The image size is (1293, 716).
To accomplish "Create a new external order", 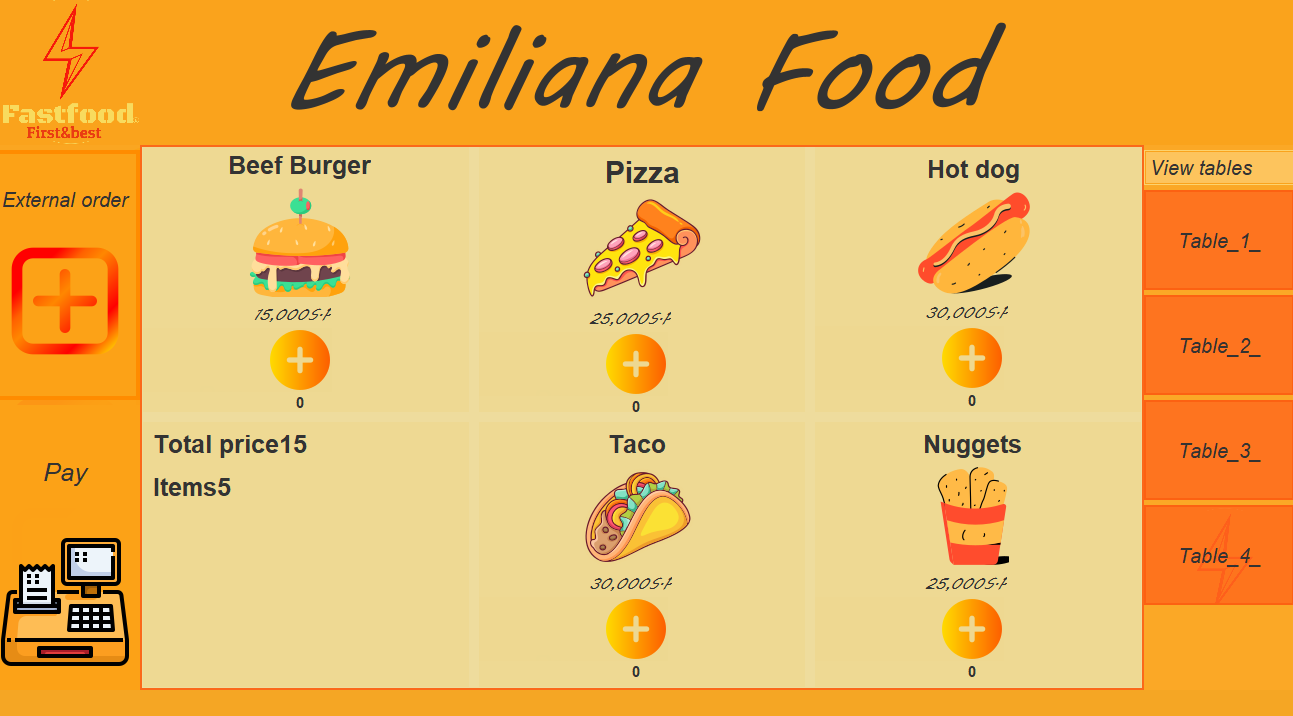I will 65,300.
